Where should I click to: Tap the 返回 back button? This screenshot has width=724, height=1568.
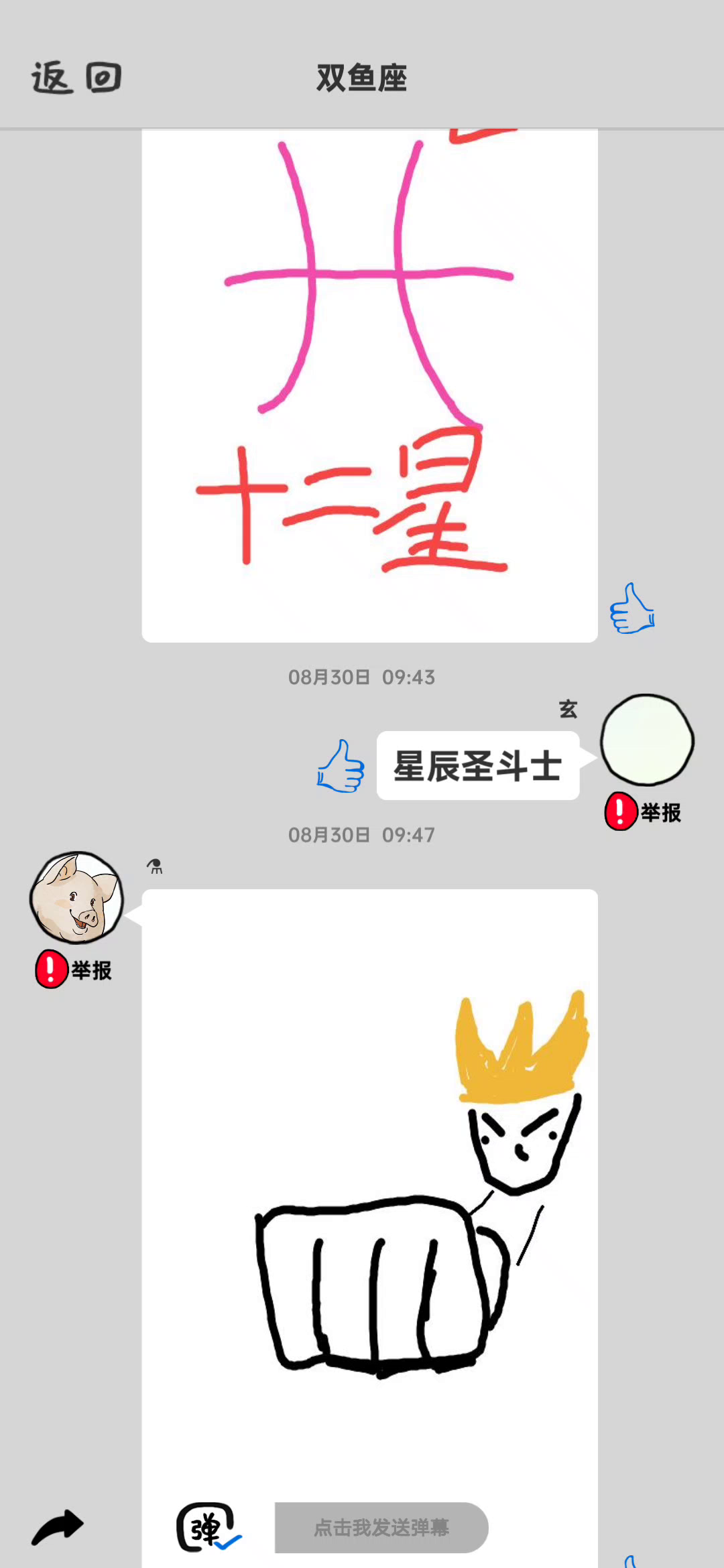pyautogui.click(x=76, y=77)
